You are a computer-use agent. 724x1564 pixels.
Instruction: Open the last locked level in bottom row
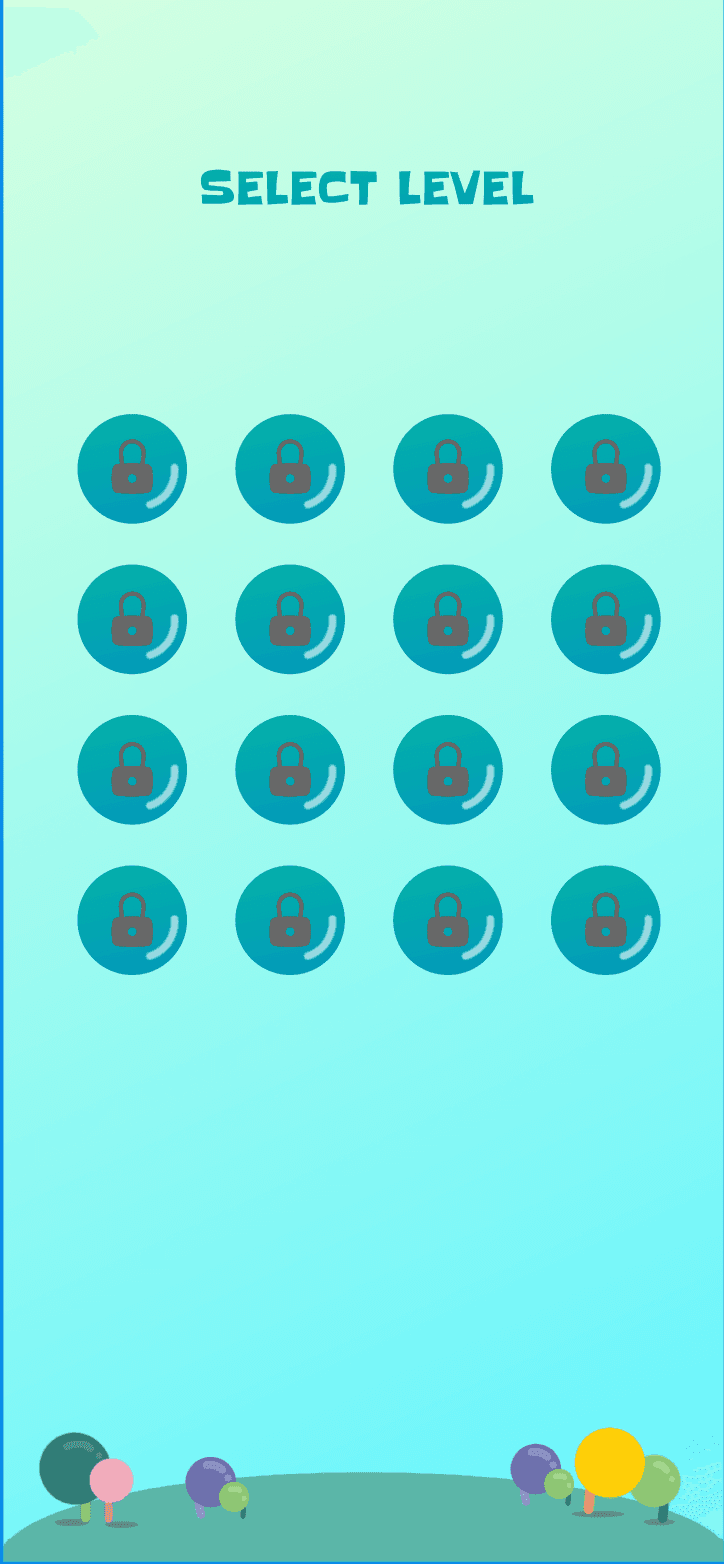click(606, 920)
